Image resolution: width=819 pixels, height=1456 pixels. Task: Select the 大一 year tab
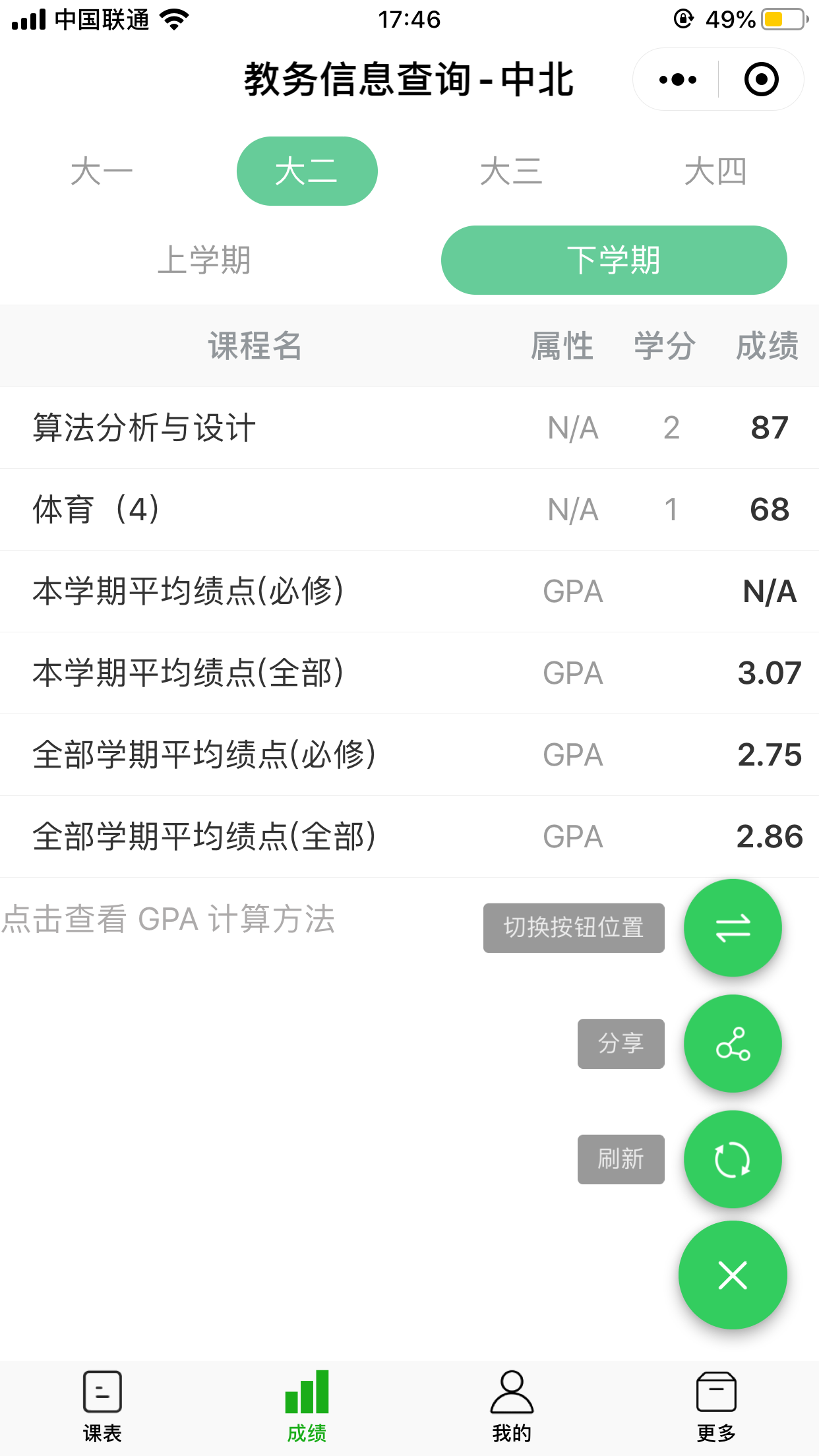pyautogui.click(x=102, y=171)
